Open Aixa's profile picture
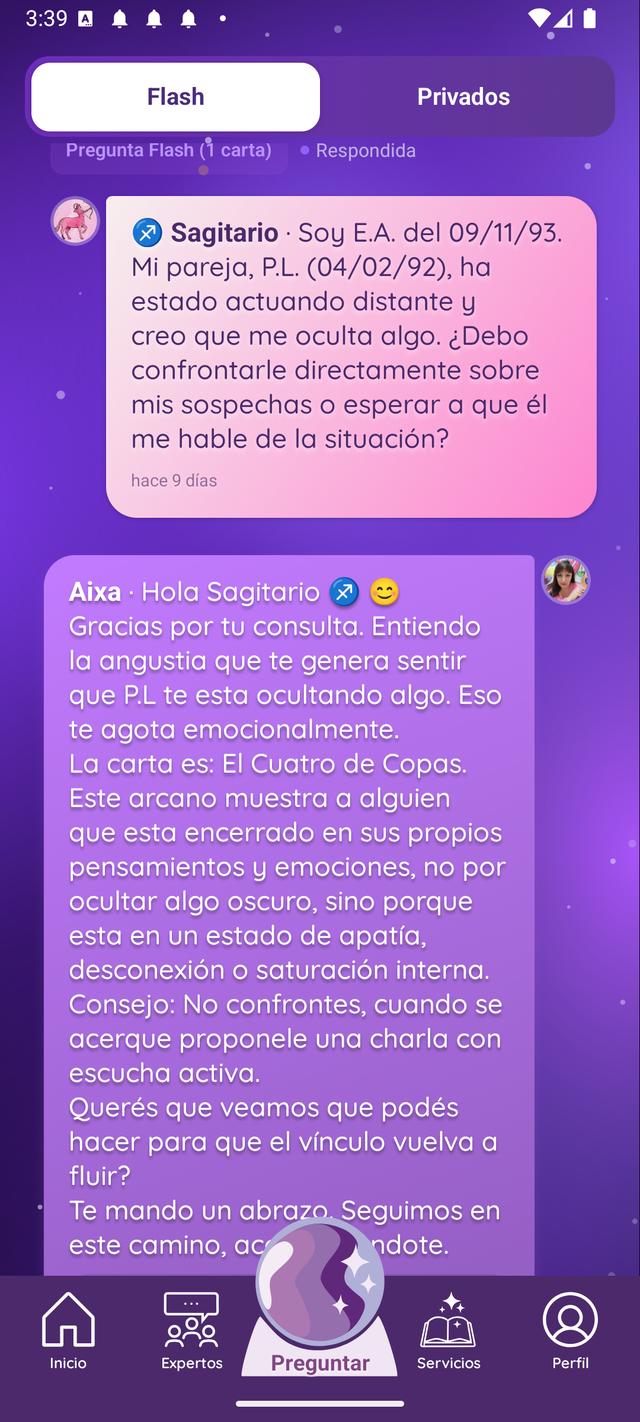The image size is (640, 1422). pos(566,581)
